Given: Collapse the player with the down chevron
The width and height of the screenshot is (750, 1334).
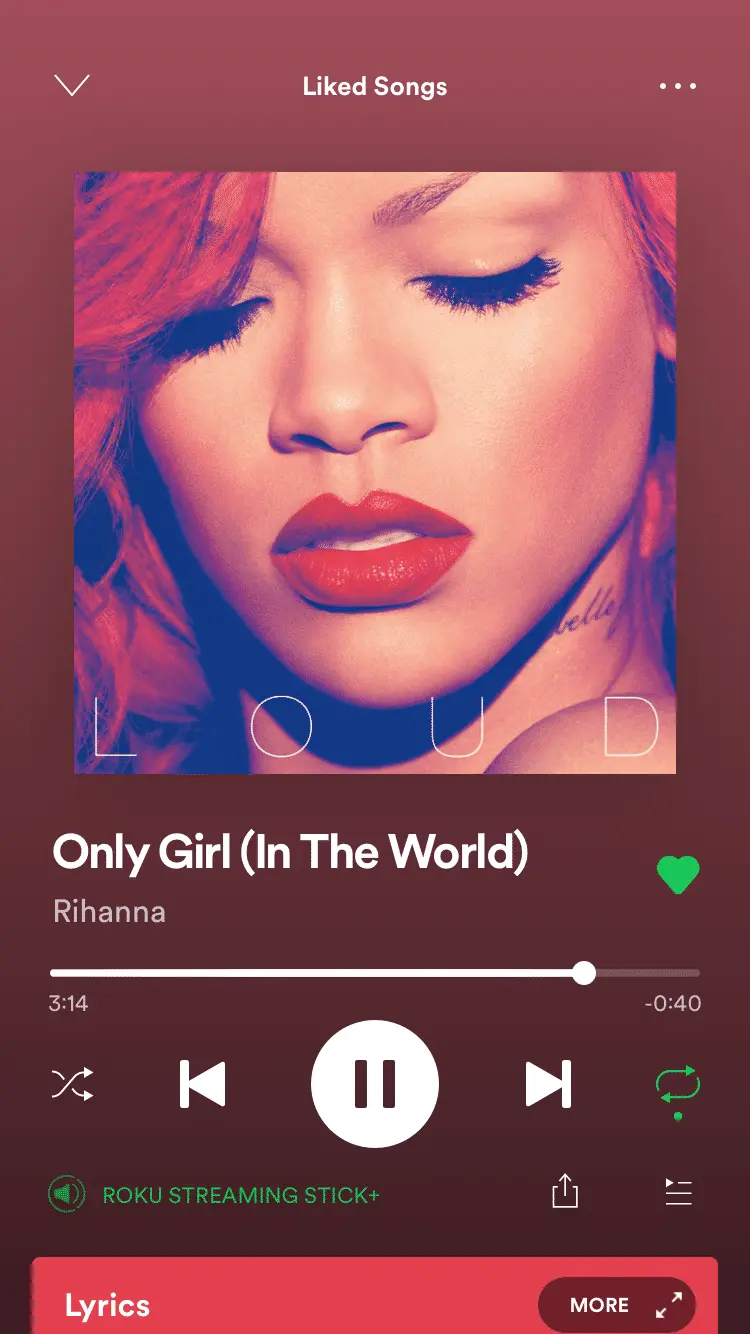Looking at the screenshot, I should (x=72, y=86).
